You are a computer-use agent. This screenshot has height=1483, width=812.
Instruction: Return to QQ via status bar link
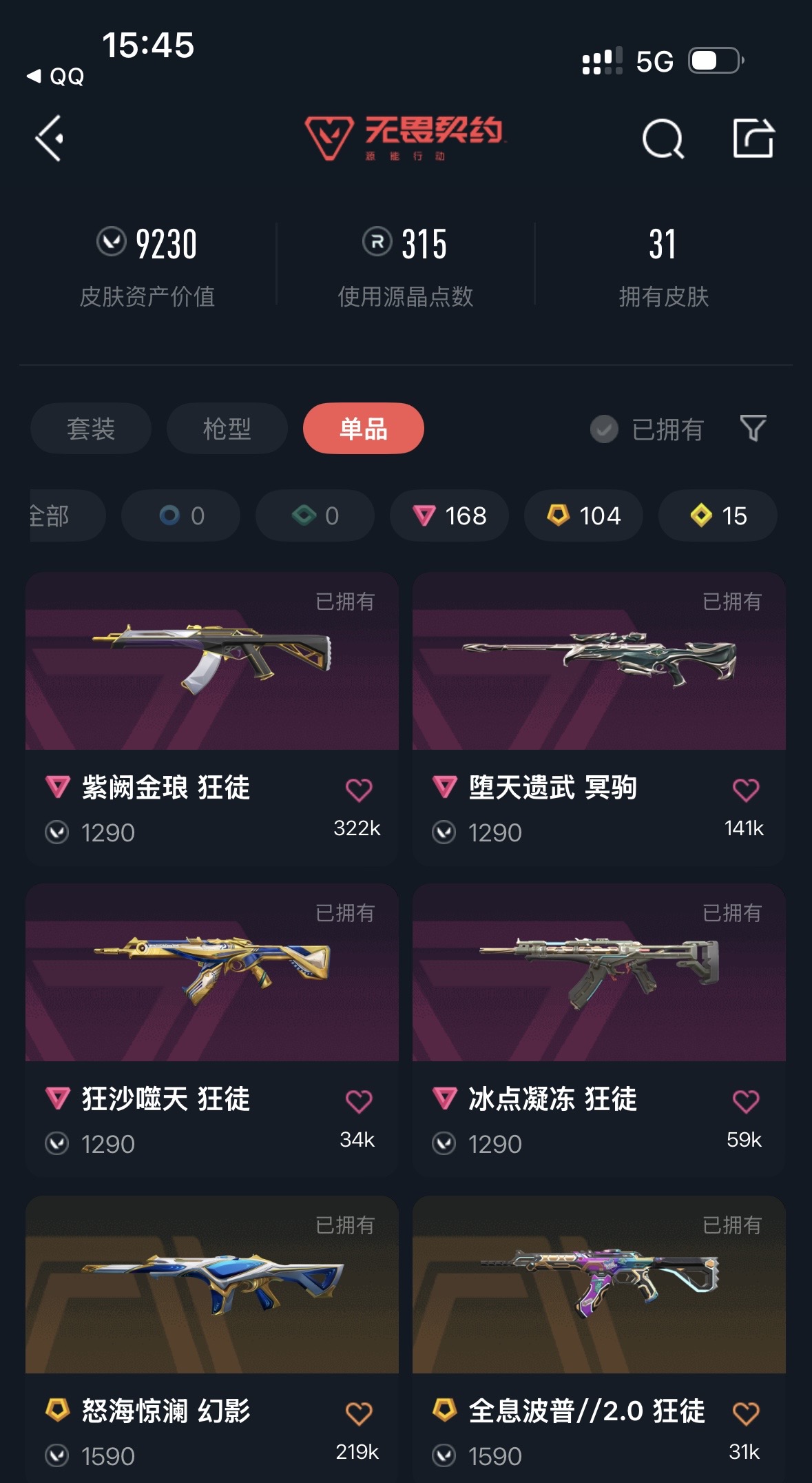coord(55,76)
